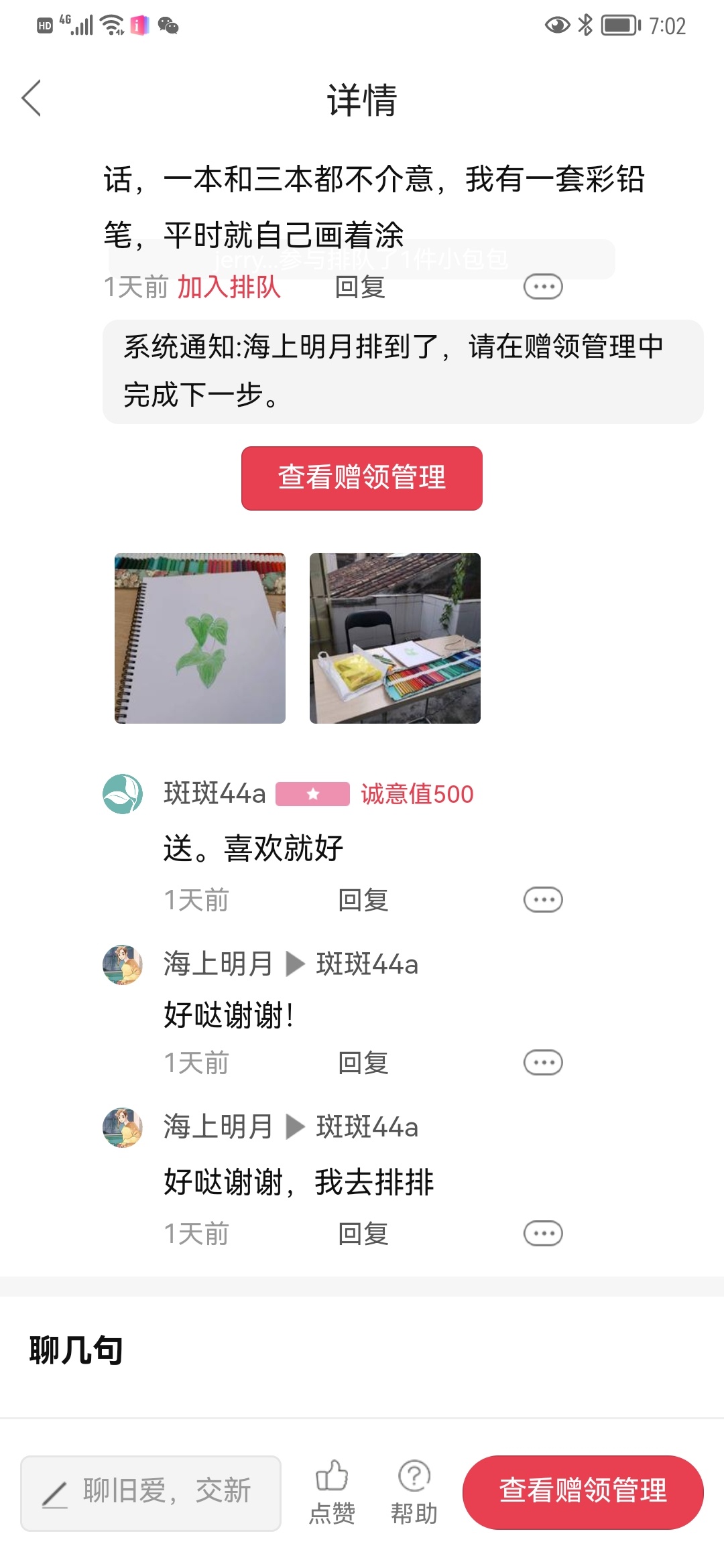Viewport: 724px width, 1568px height.
Task: Open options for 好哒谢谢，我去排排 comment
Action: (542, 1234)
